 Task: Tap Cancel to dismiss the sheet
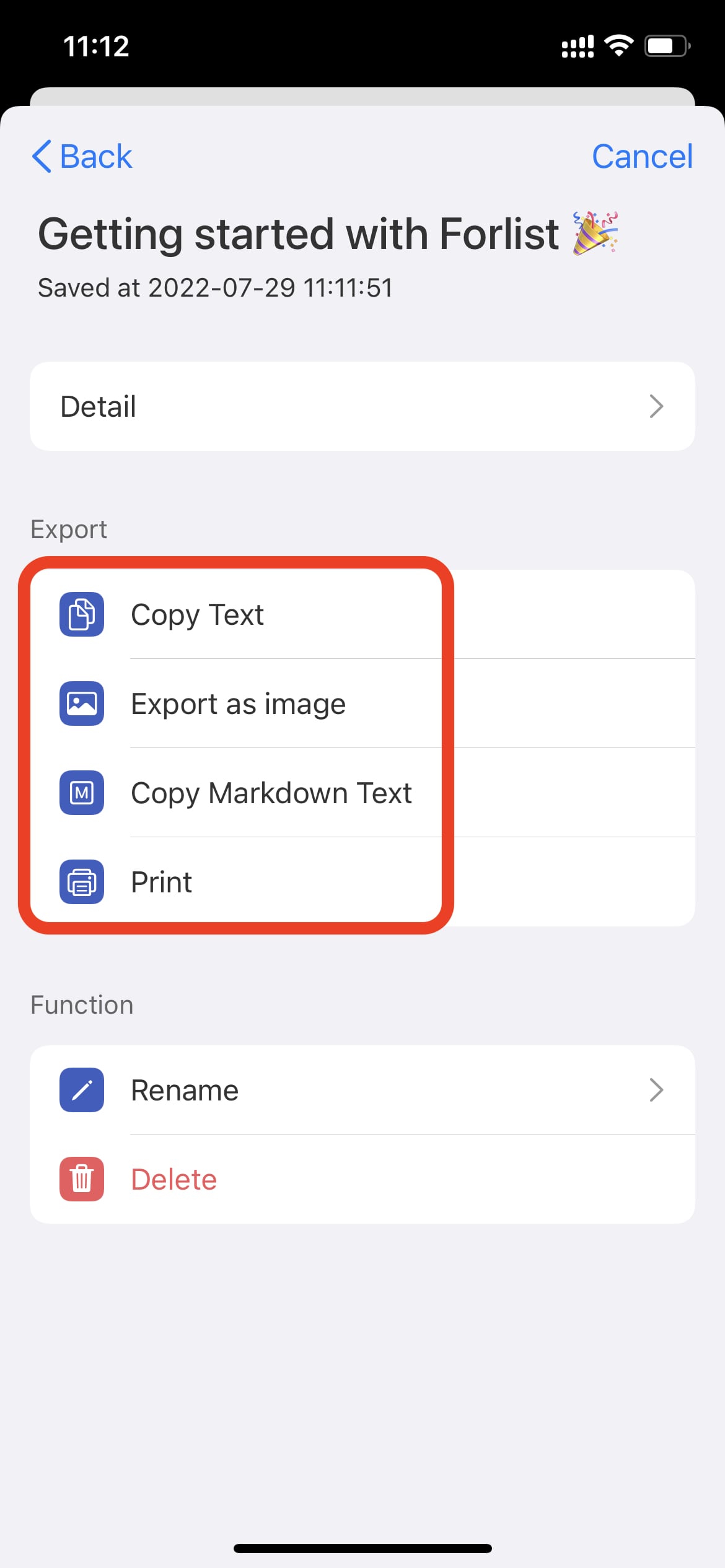point(642,156)
